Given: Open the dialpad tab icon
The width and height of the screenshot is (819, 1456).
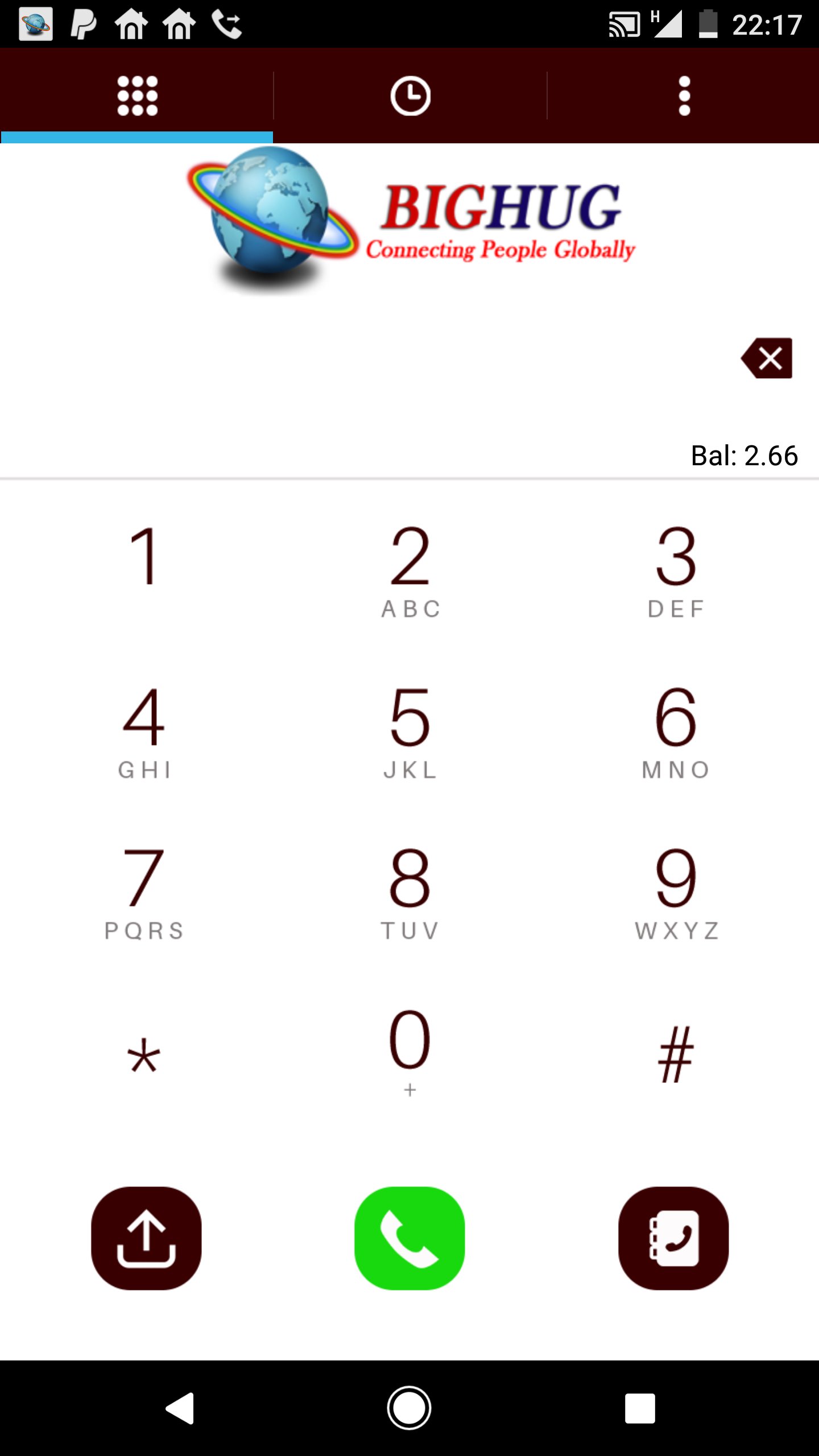Looking at the screenshot, I should point(136,94).
